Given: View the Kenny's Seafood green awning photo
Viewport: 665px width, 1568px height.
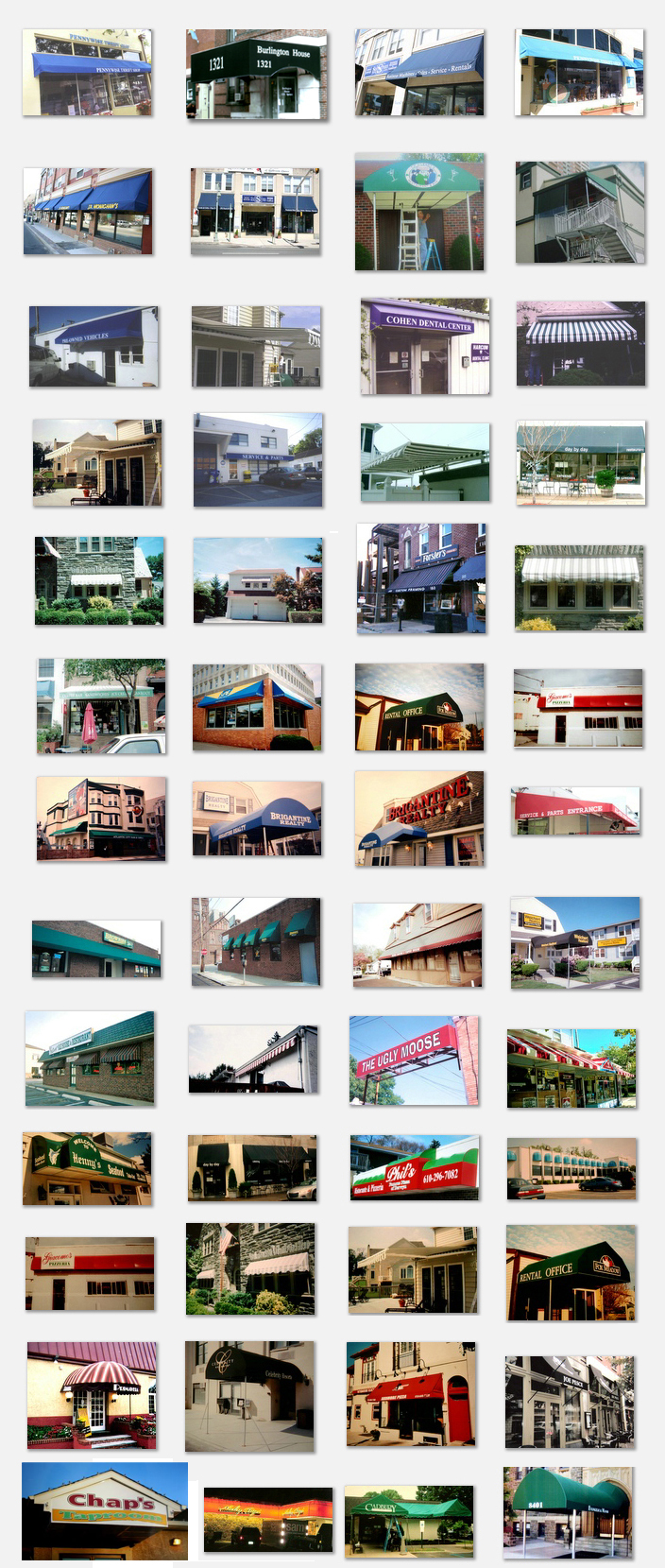Looking at the screenshot, I should click(x=87, y=1169).
